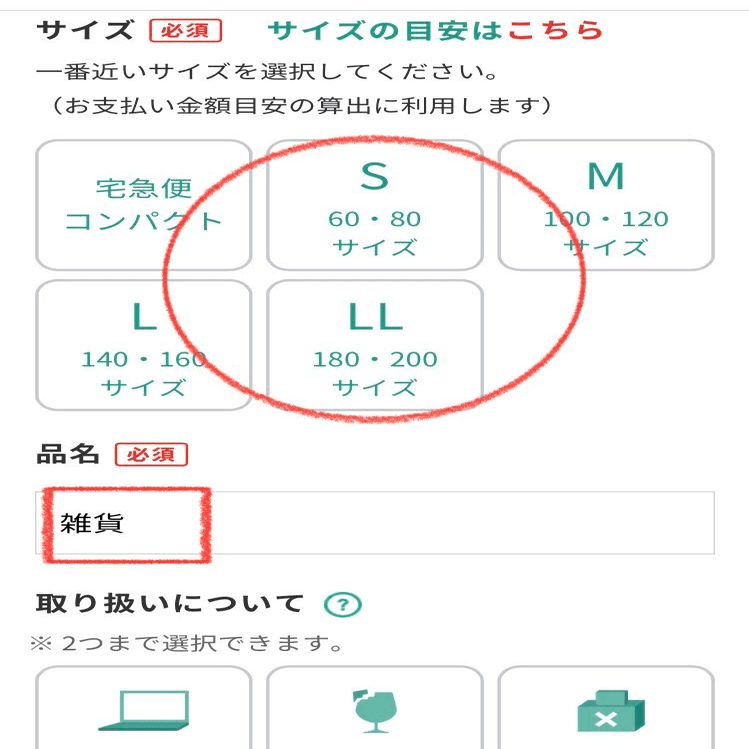Viewport: 749px width, 749px height.
Task: Open help icon beside 取り扱いについて
Action: coord(343,605)
